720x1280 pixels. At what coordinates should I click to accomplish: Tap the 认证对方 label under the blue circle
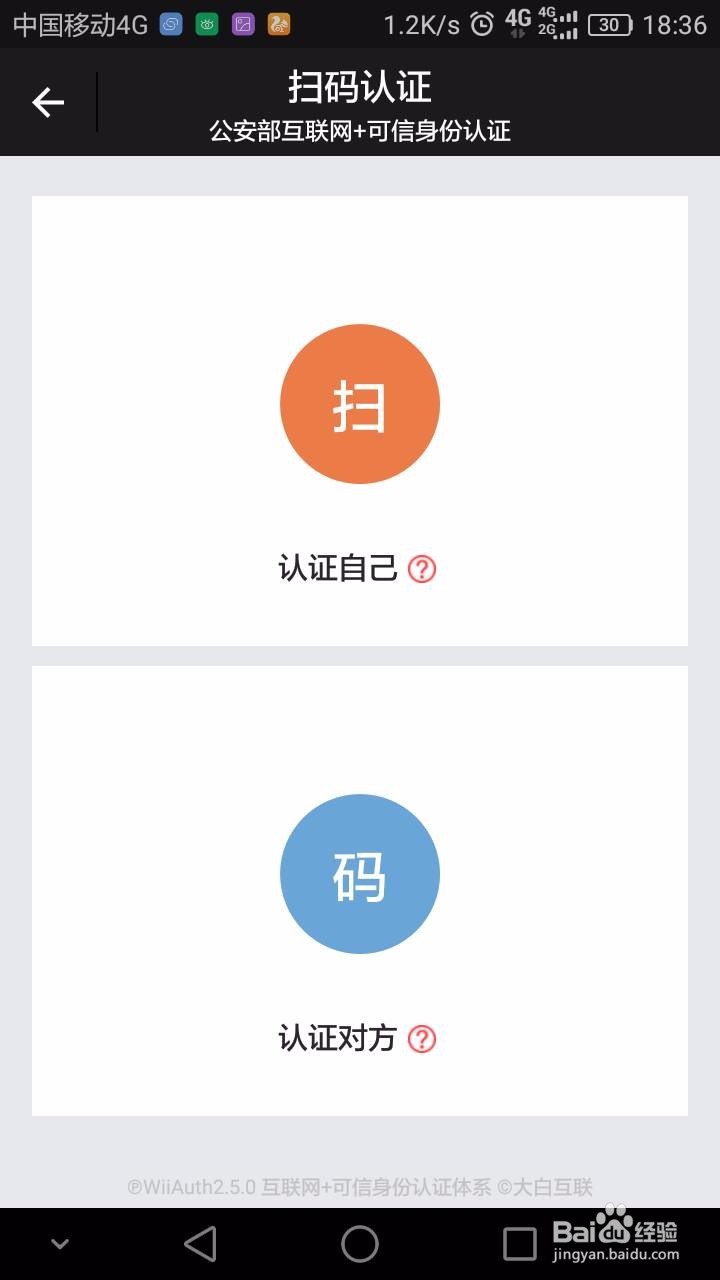(x=337, y=1039)
